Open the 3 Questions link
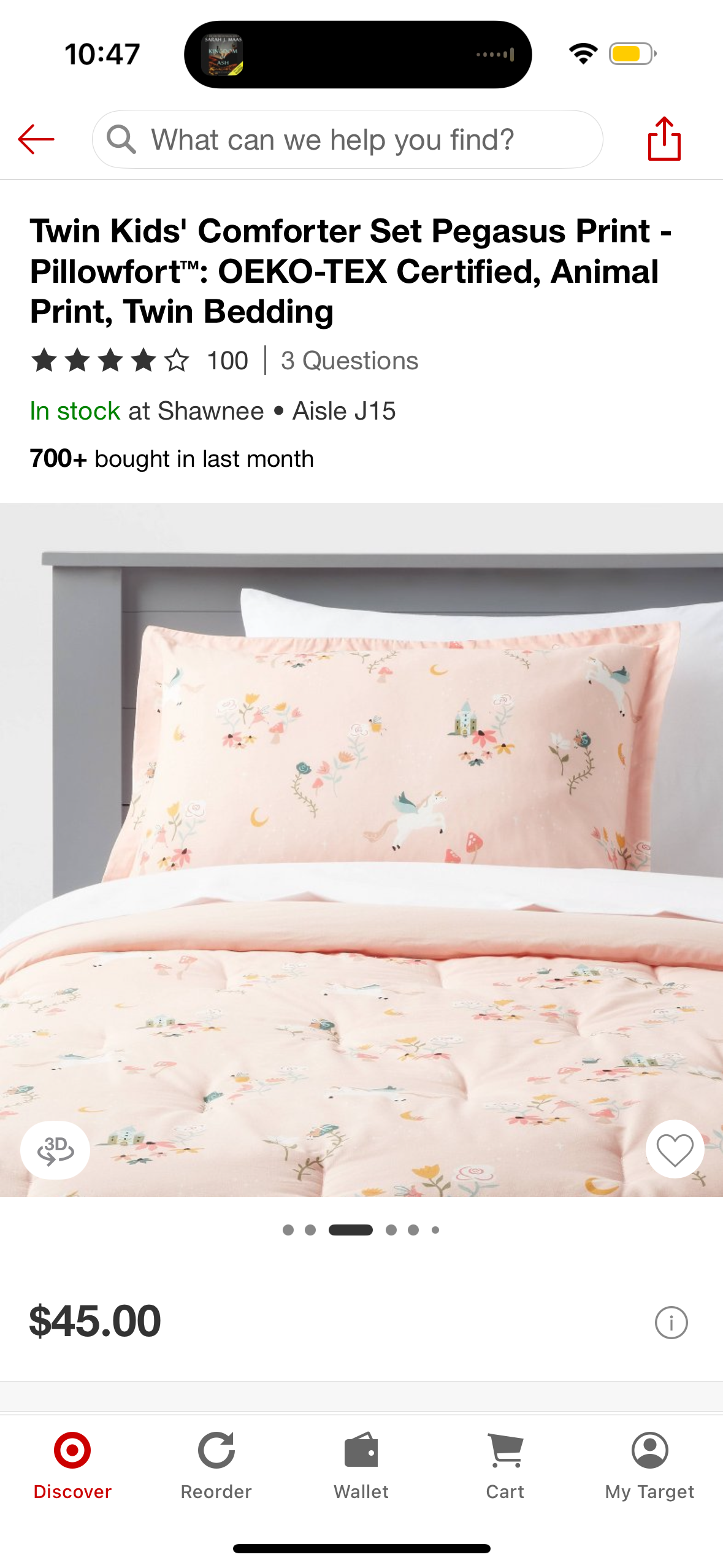723x1568 pixels. [350, 361]
